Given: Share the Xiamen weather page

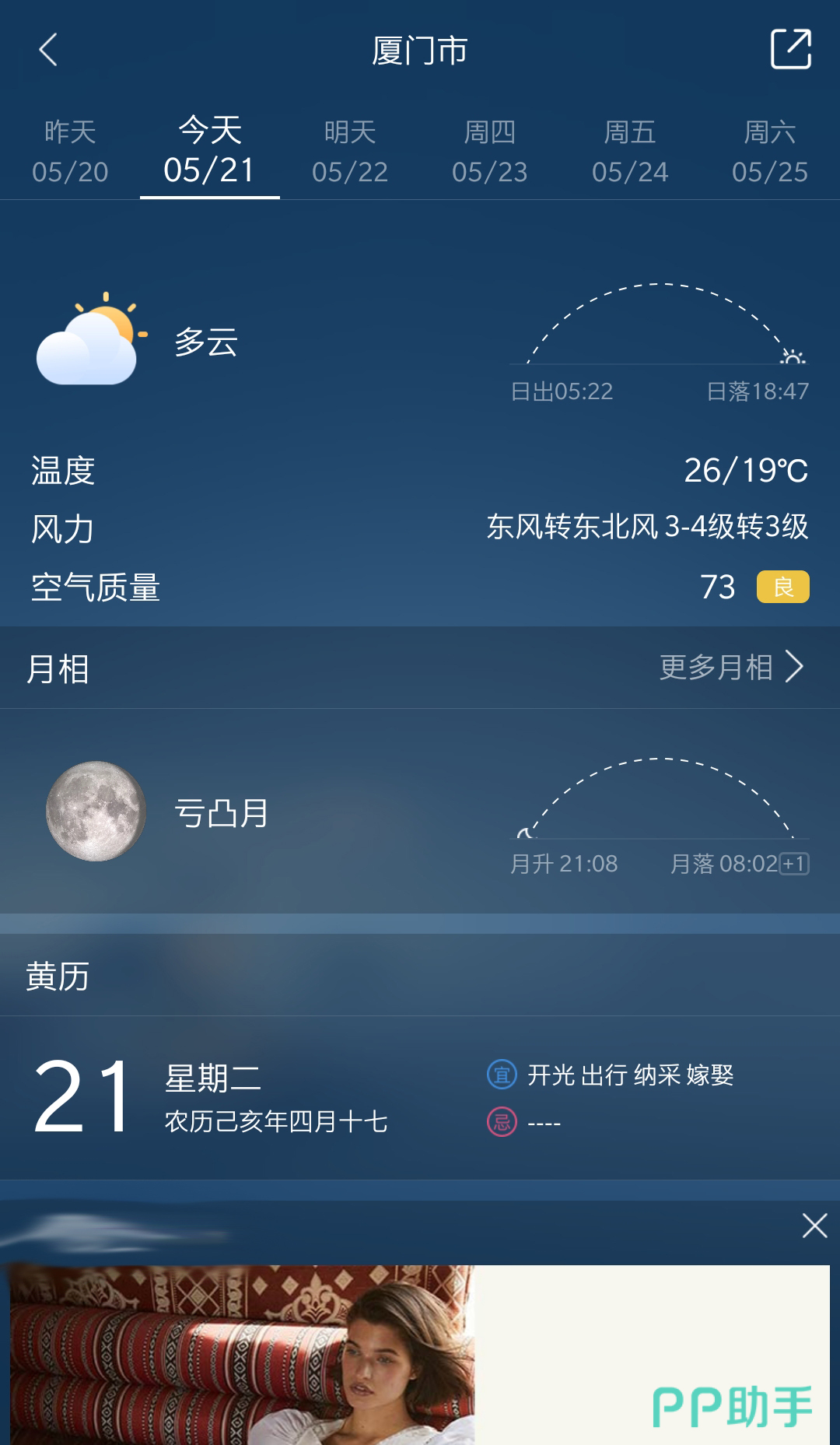Looking at the screenshot, I should 791,49.
